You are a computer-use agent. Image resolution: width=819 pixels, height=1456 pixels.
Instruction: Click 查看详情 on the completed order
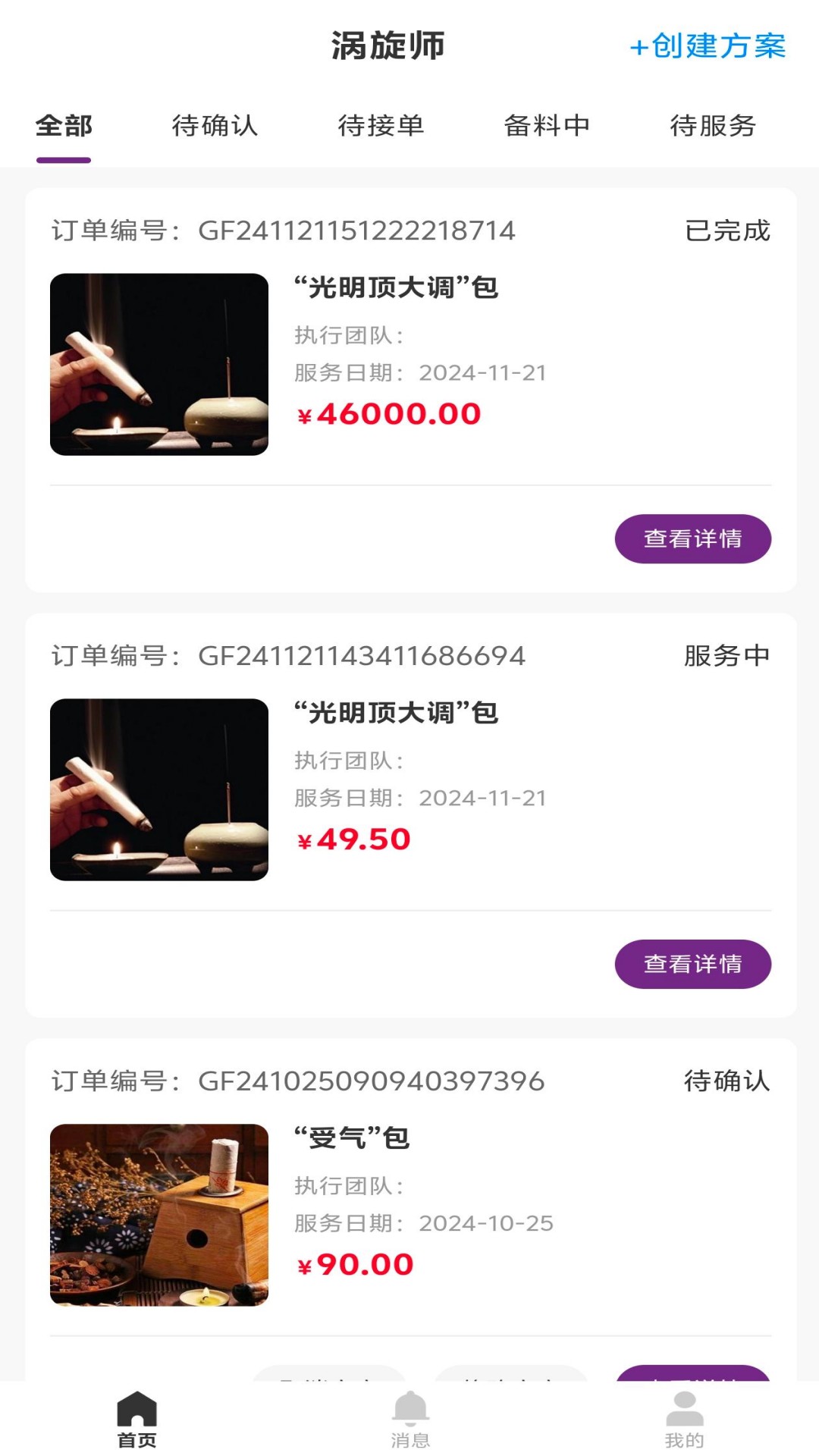click(x=693, y=538)
